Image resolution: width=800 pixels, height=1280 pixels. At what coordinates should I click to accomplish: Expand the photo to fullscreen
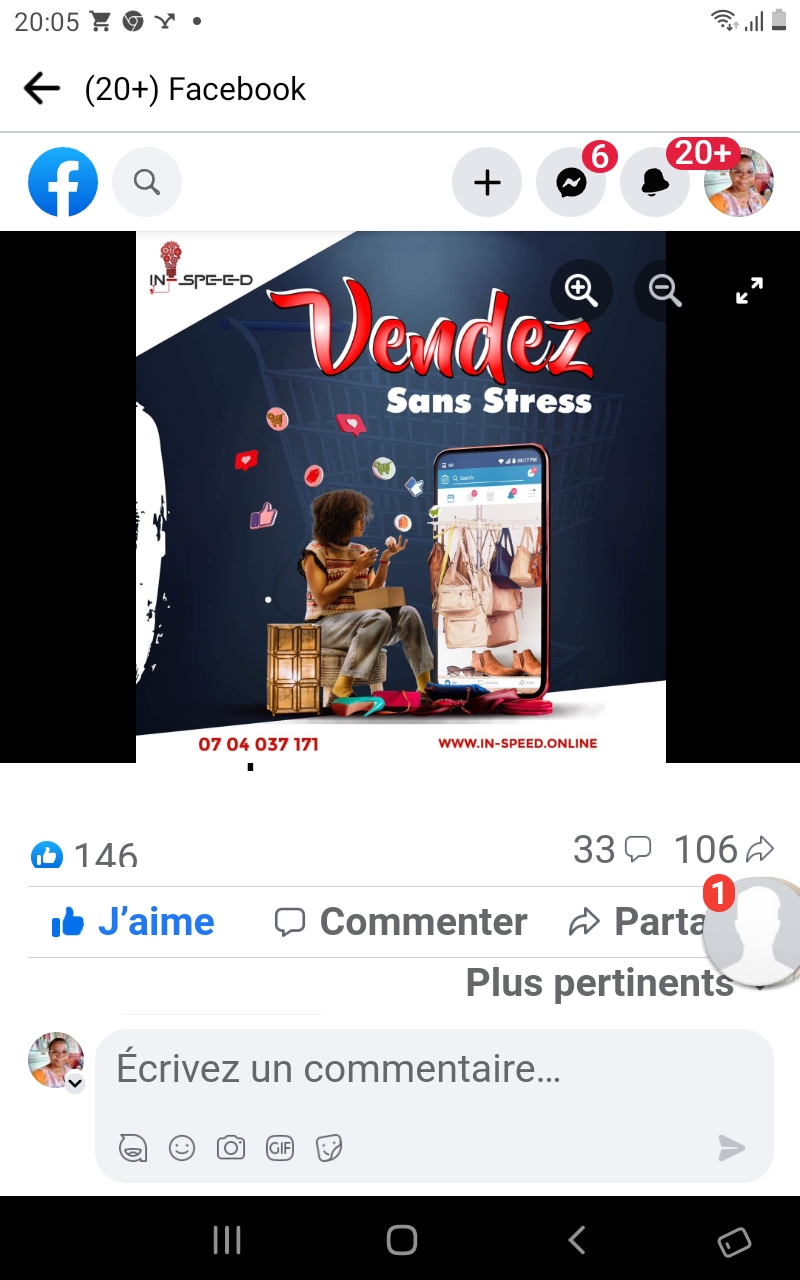point(749,290)
